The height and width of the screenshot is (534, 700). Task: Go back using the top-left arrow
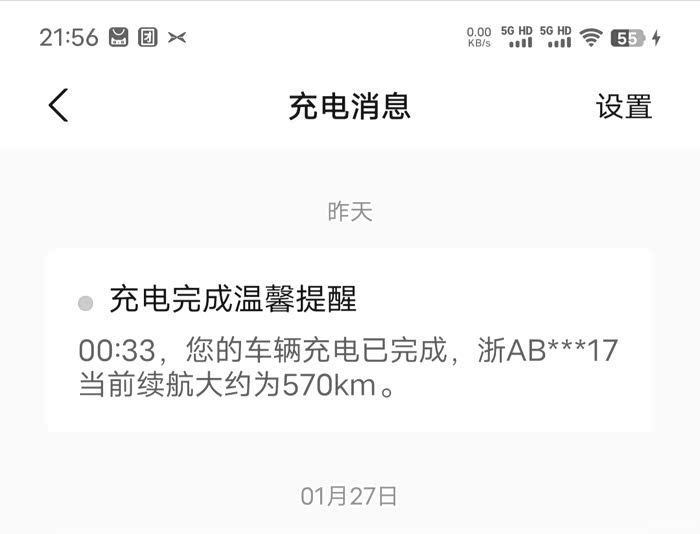pos(58,105)
